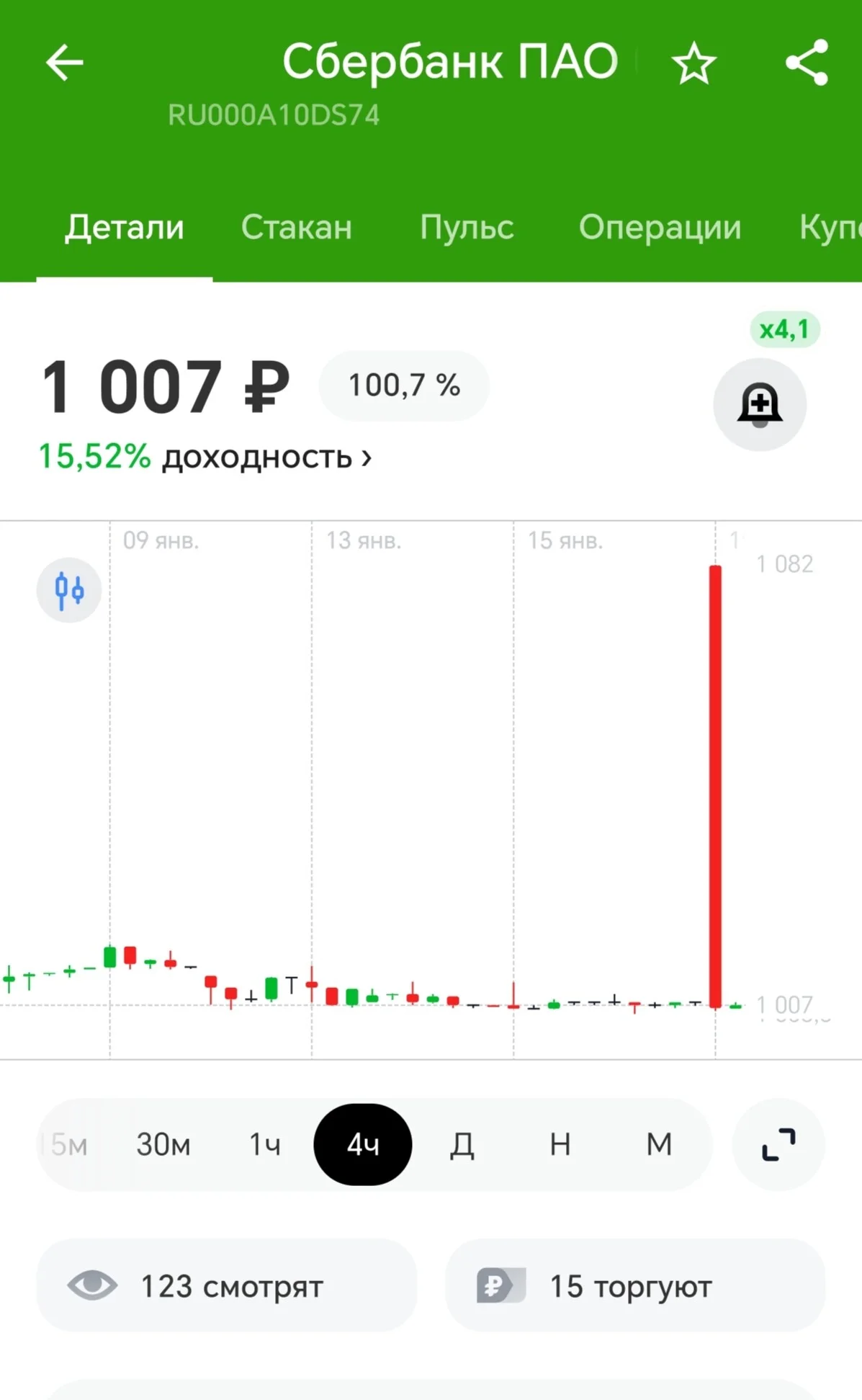This screenshot has width=862, height=1400.
Task: Switch chart to weekly Н interval
Action: 560,1144
